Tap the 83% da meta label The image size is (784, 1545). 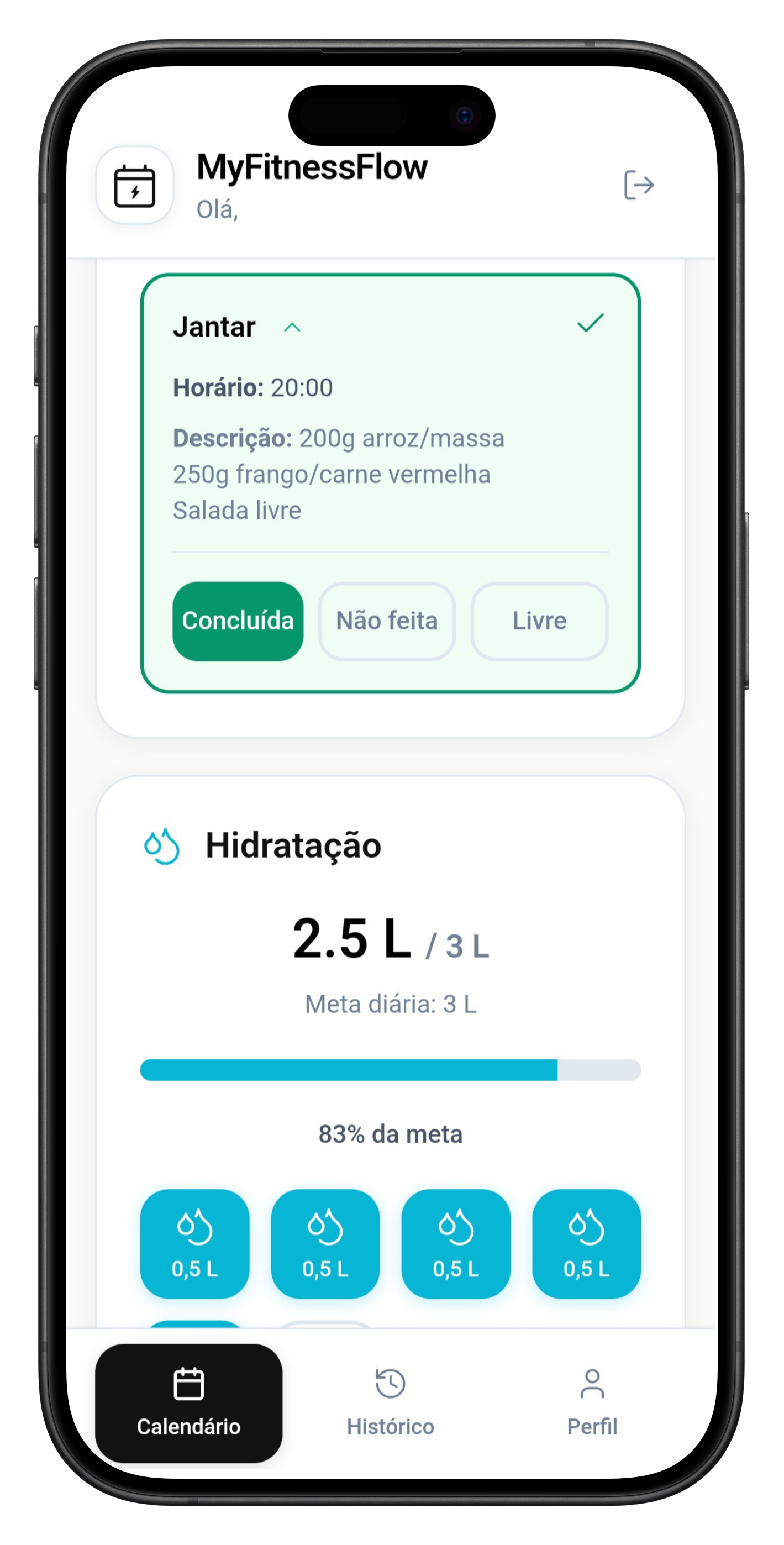coord(390,1133)
